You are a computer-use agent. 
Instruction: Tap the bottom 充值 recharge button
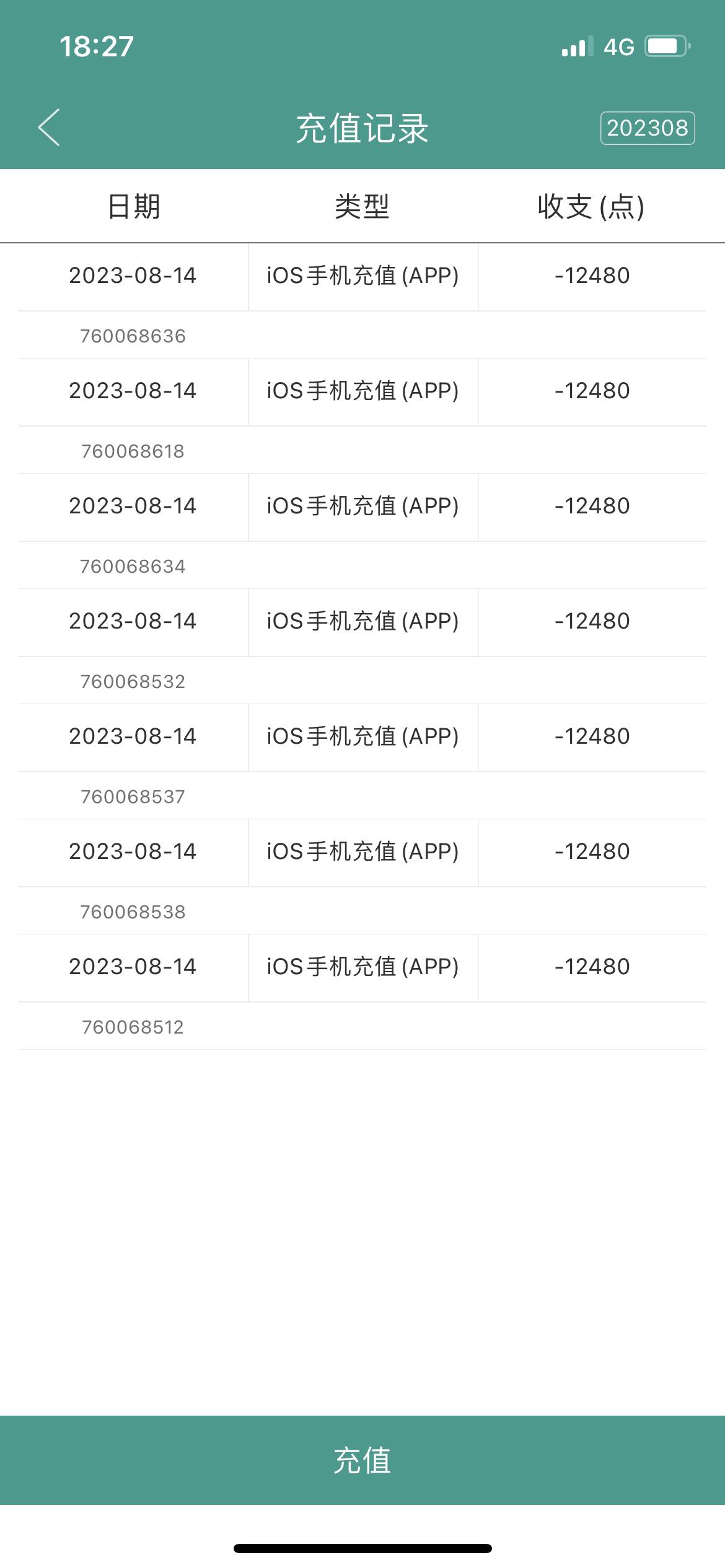click(362, 1460)
